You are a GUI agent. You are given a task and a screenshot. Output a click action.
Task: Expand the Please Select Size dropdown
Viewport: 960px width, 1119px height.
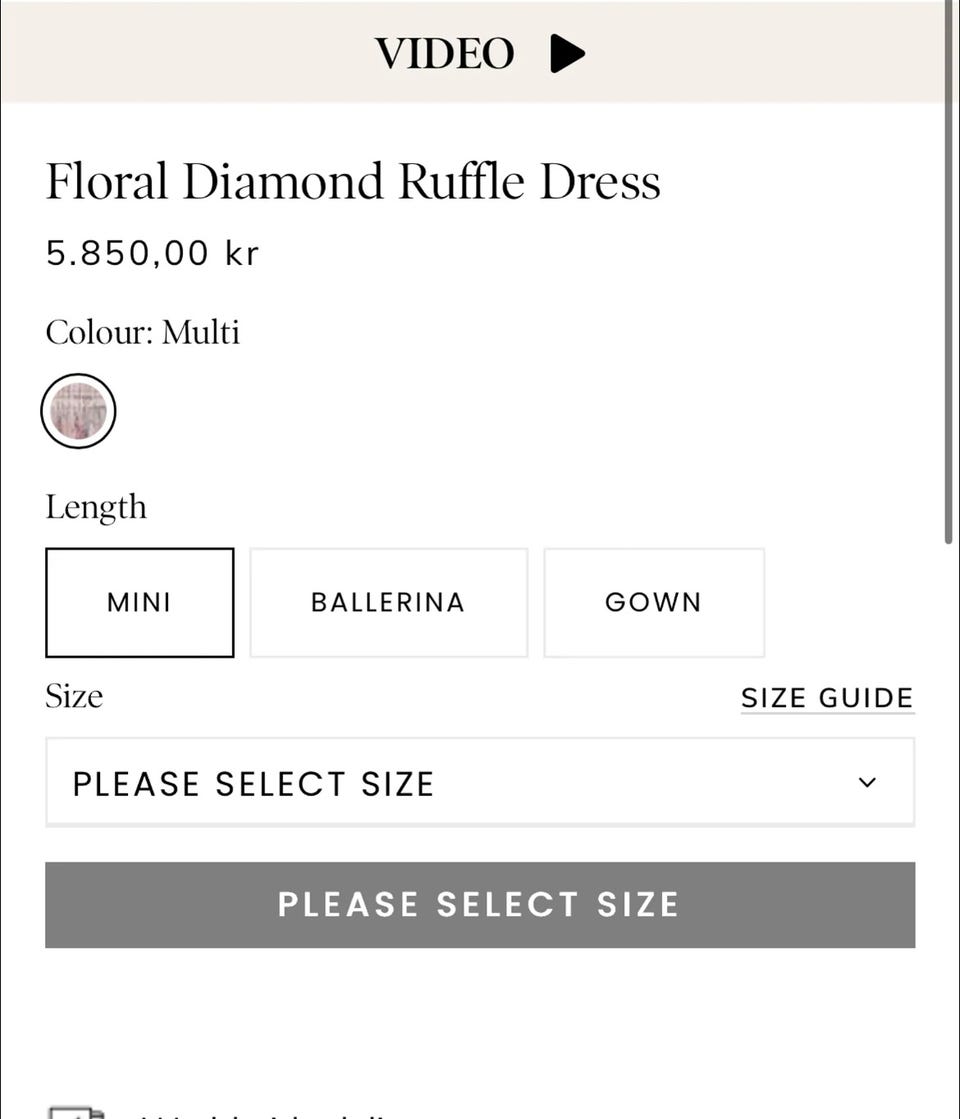coord(480,783)
